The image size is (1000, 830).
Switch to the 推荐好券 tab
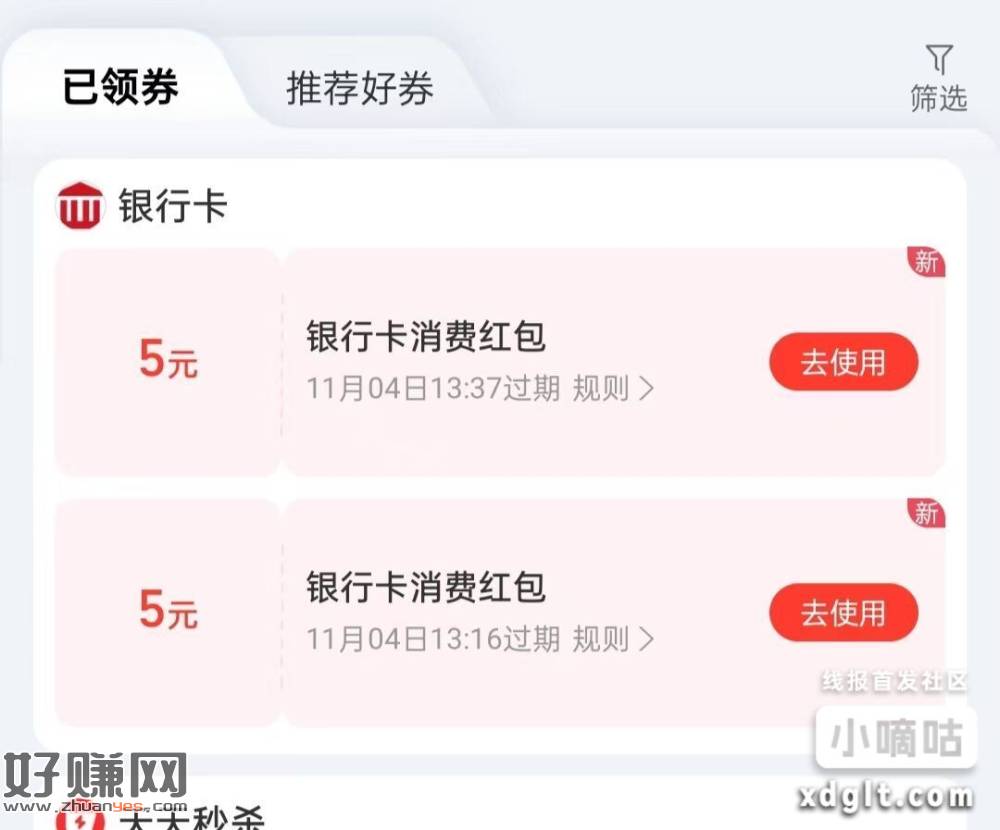click(360, 89)
